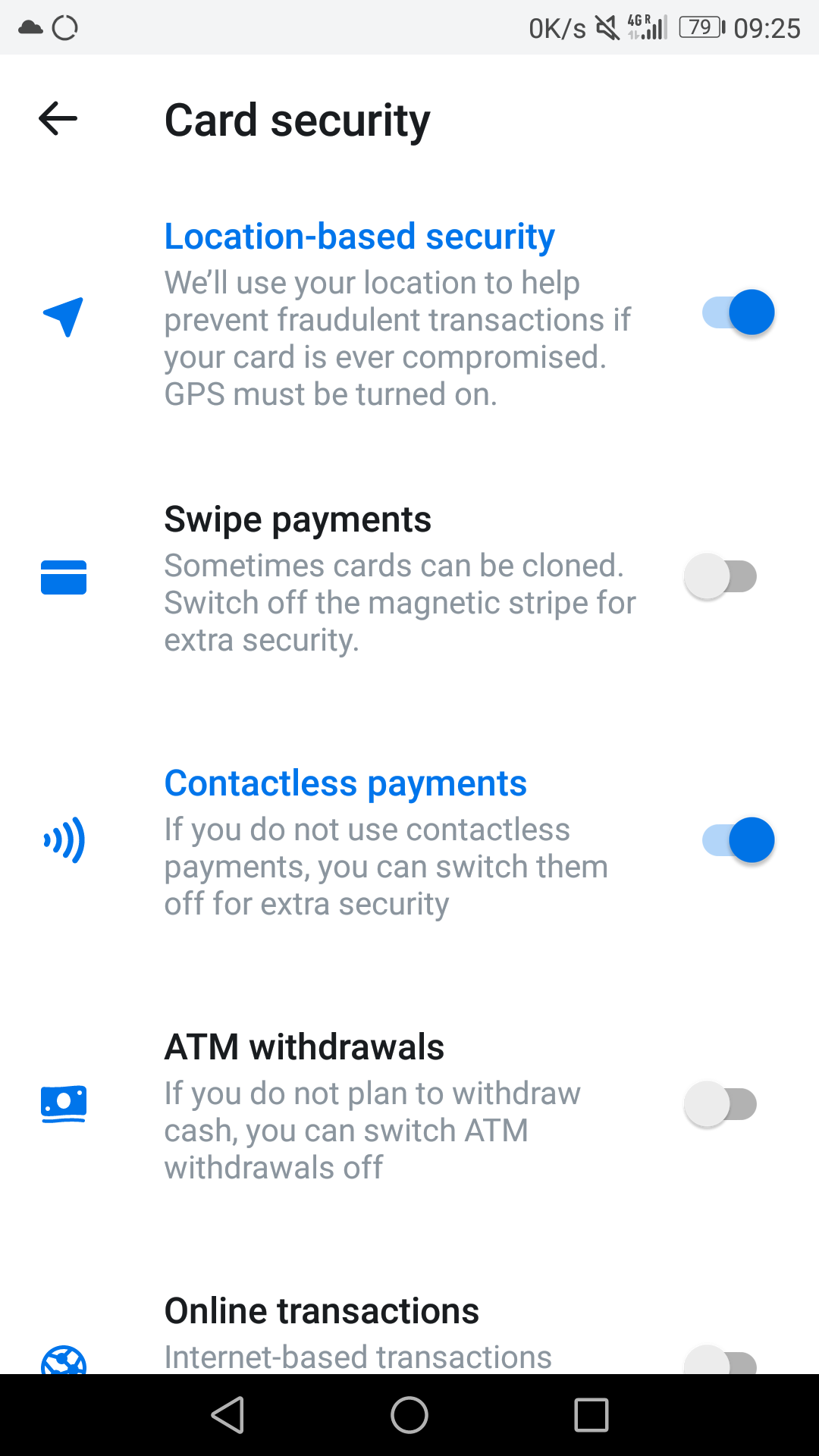Screen dimensions: 819x1456
Task: Tap the system home button
Action: (x=409, y=1415)
